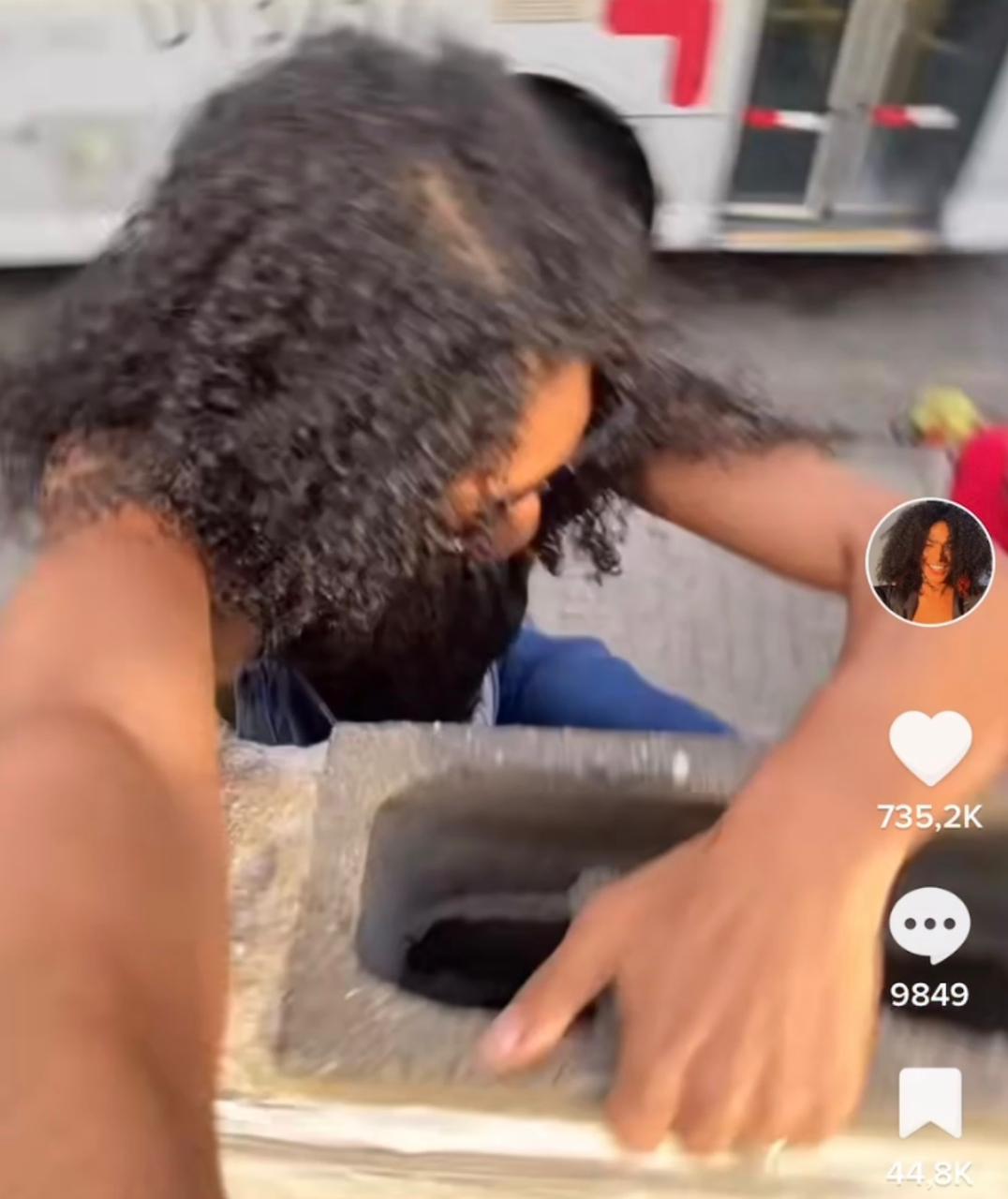Open the comments with 9849 replies
This screenshot has width=1008, height=1199.
[x=928, y=925]
